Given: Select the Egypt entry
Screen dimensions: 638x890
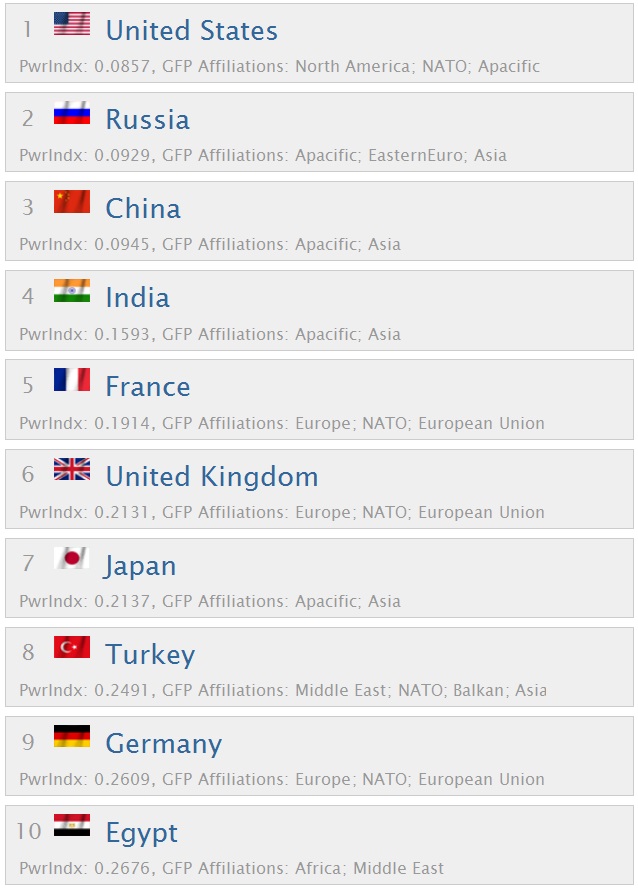Looking at the screenshot, I should [x=141, y=833].
